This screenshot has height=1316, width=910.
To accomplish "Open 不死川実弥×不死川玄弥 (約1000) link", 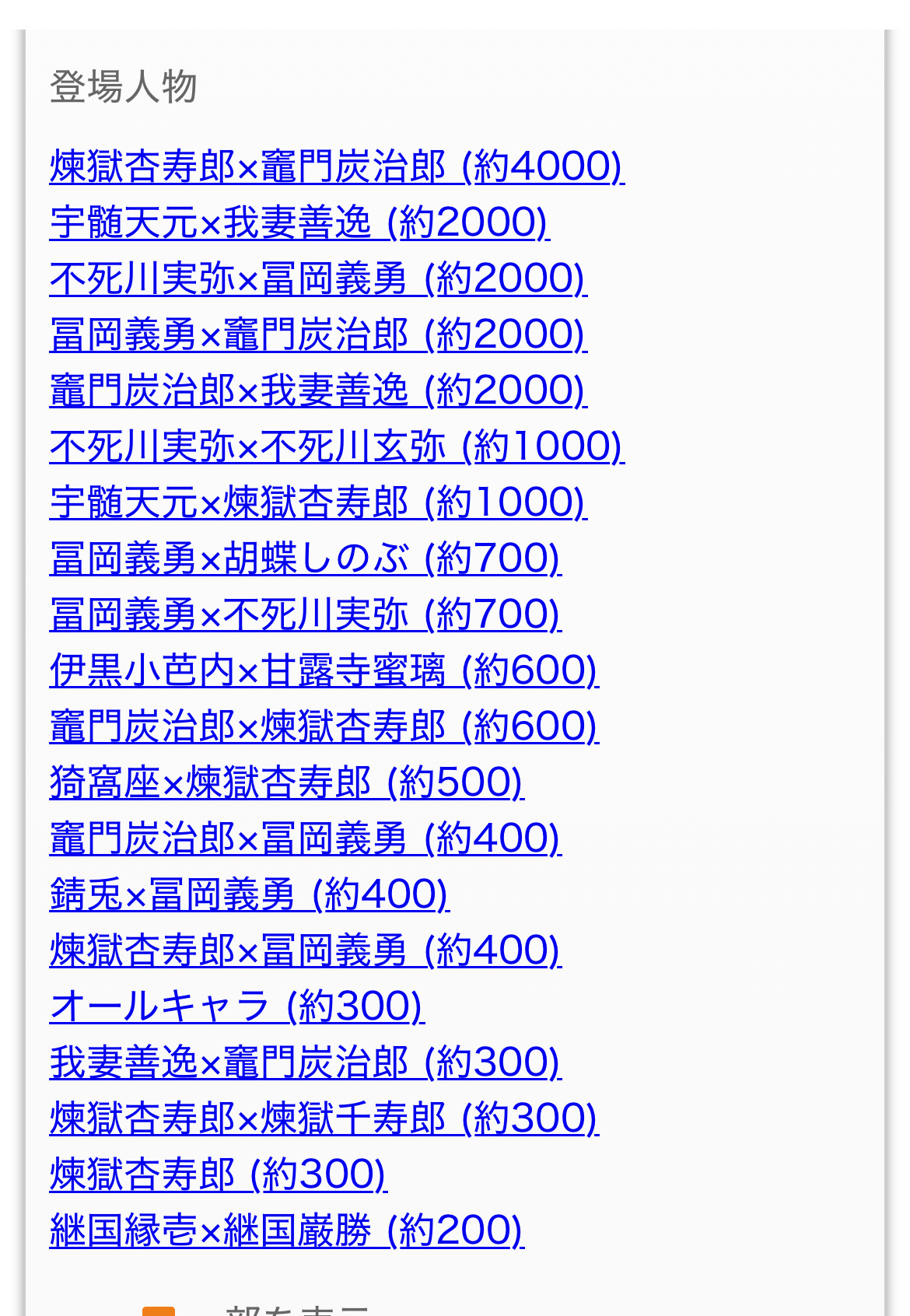I will click(336, 446).
